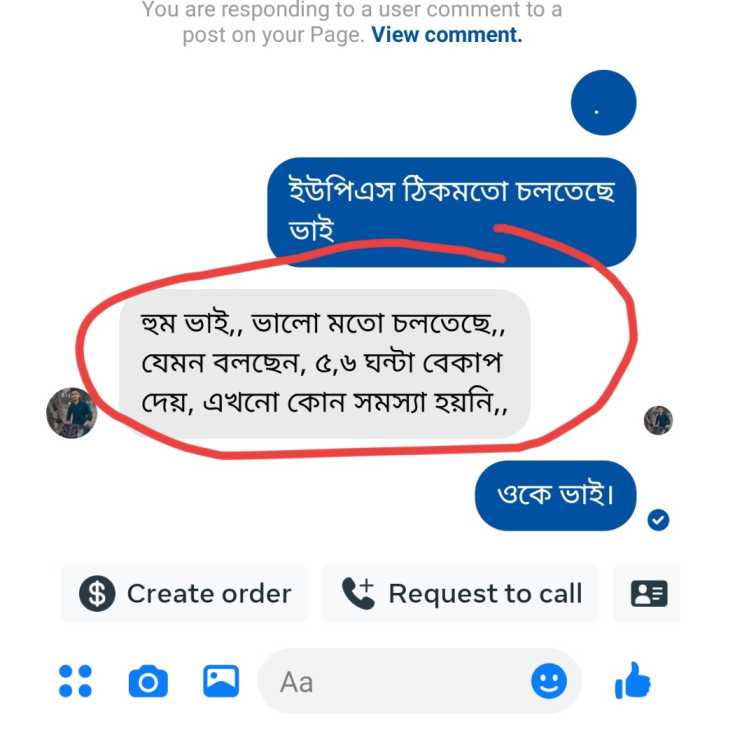Open the emoji smiley picker
The width and height of the screenshot is (756, 756).
point(548,682)
